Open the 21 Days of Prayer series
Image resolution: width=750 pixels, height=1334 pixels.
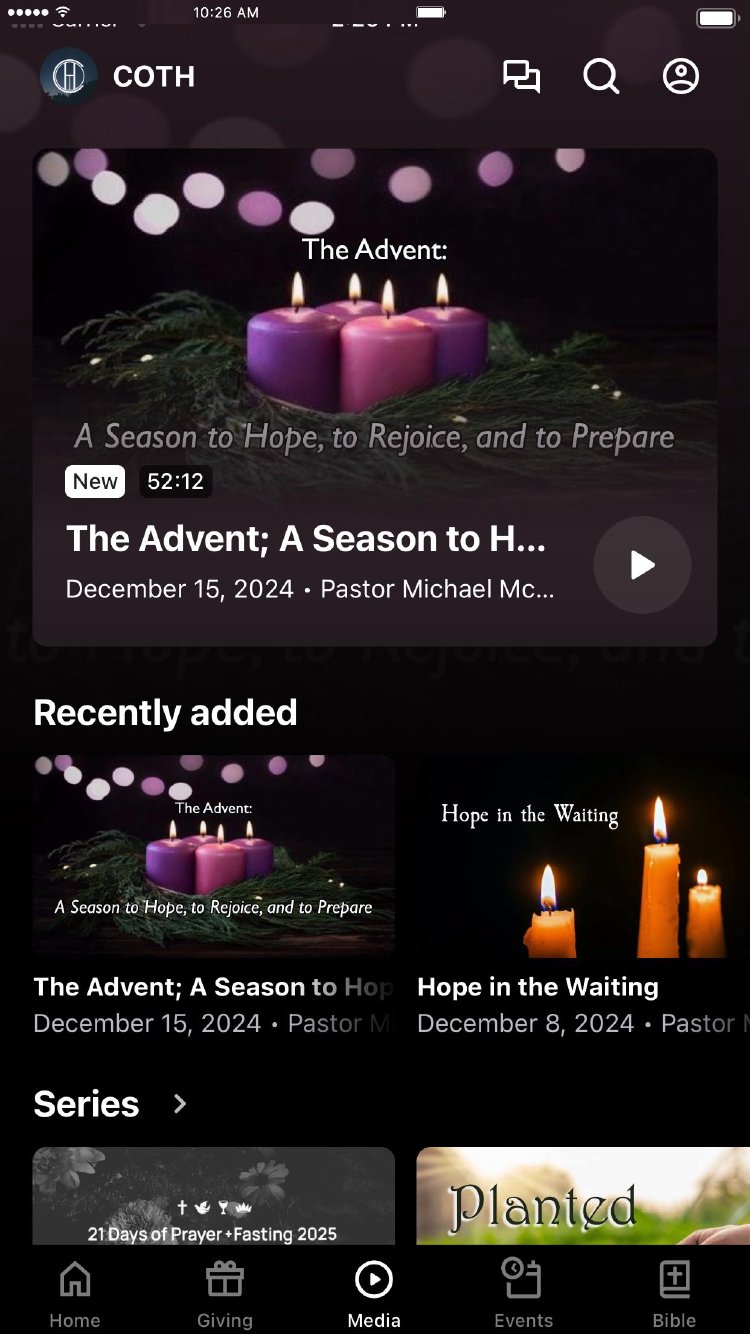pyautogui.click(x=214, y=1196)
